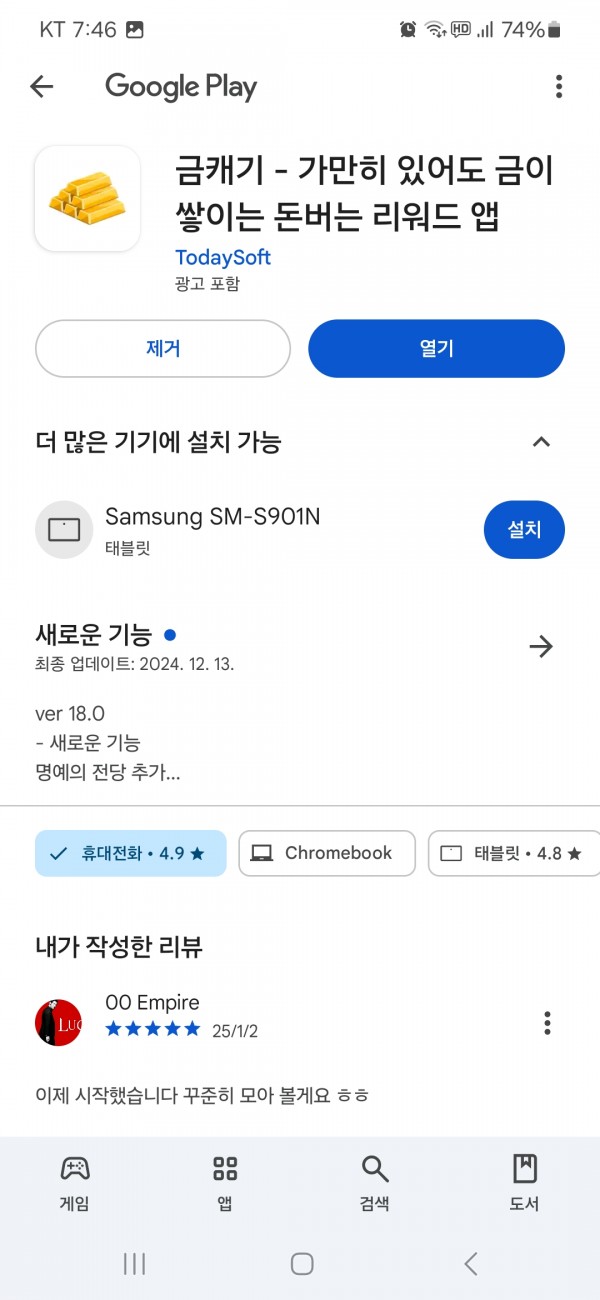Open options menu for the OO Empire review
Screen dimensions: 600x1300
click(x=547, y=1022)
